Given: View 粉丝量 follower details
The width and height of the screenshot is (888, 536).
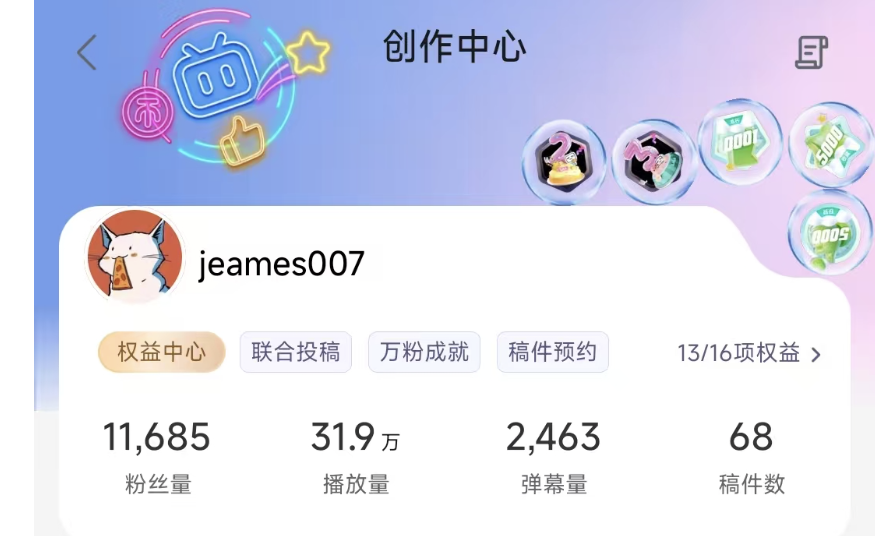Looking at the screenshot, I should point(157,458).
